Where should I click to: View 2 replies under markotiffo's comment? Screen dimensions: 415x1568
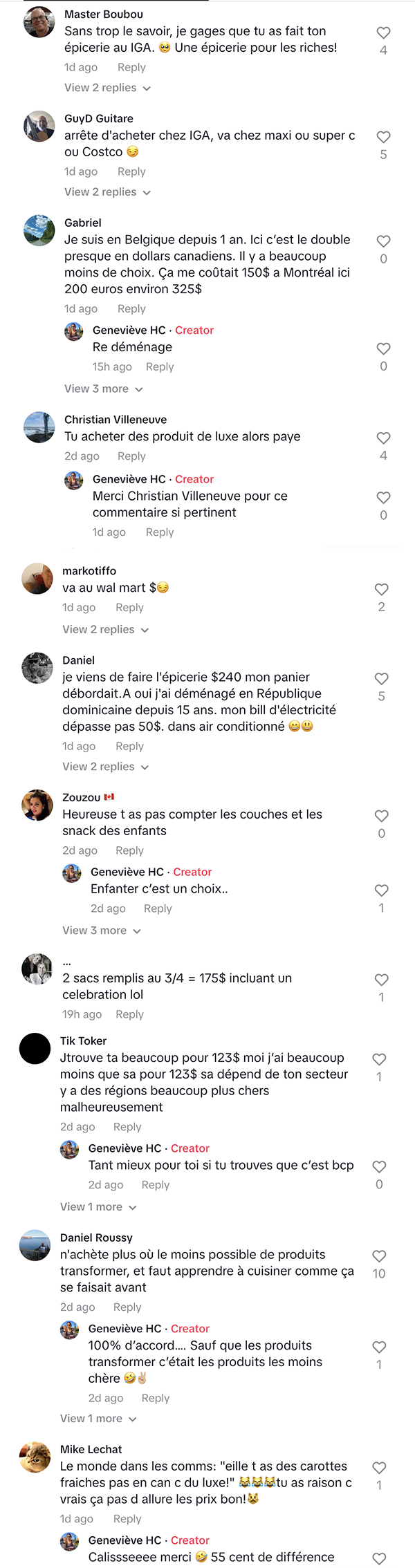[105, 629]
